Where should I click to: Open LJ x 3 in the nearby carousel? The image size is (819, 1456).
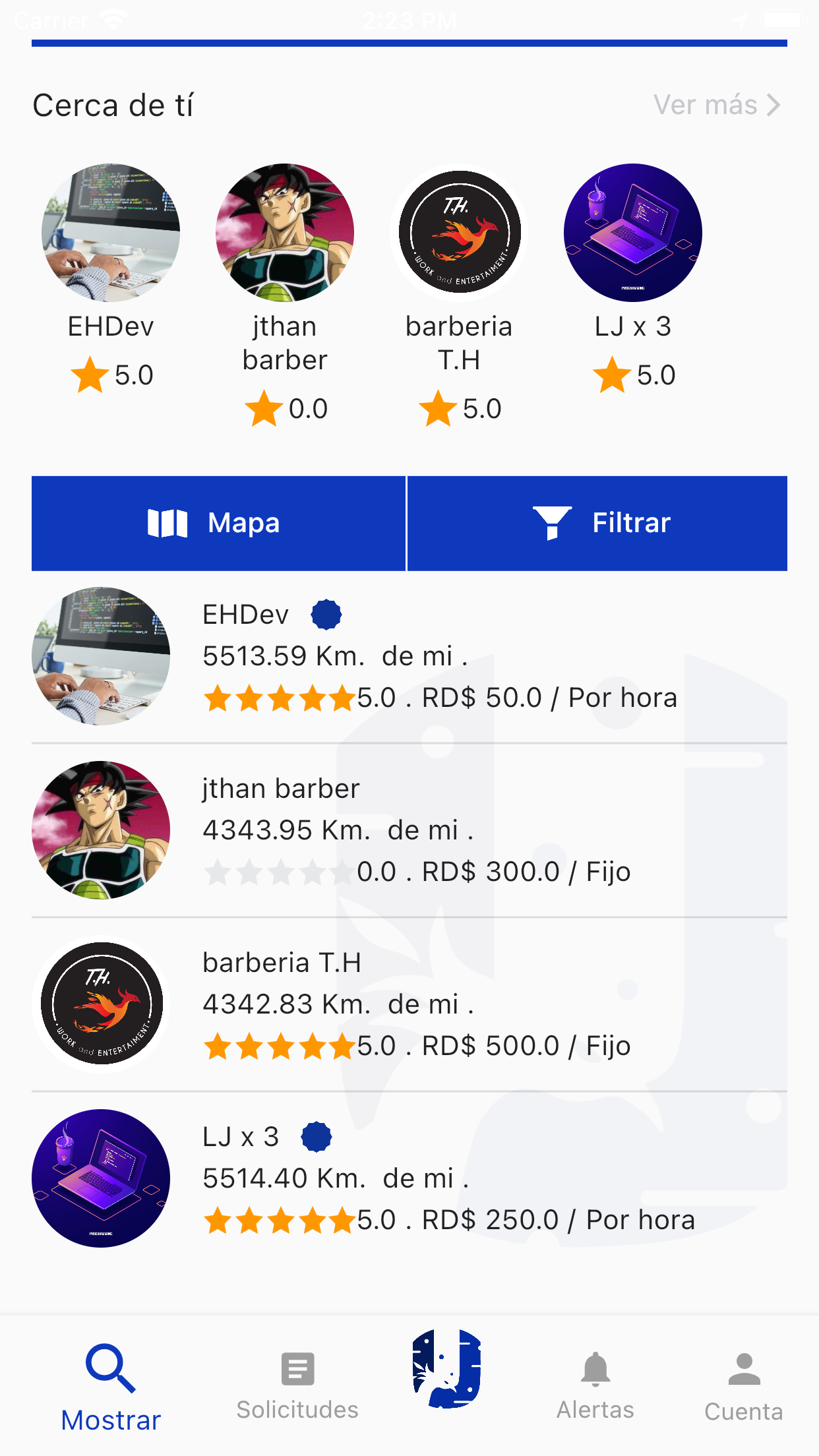point(633,233)
